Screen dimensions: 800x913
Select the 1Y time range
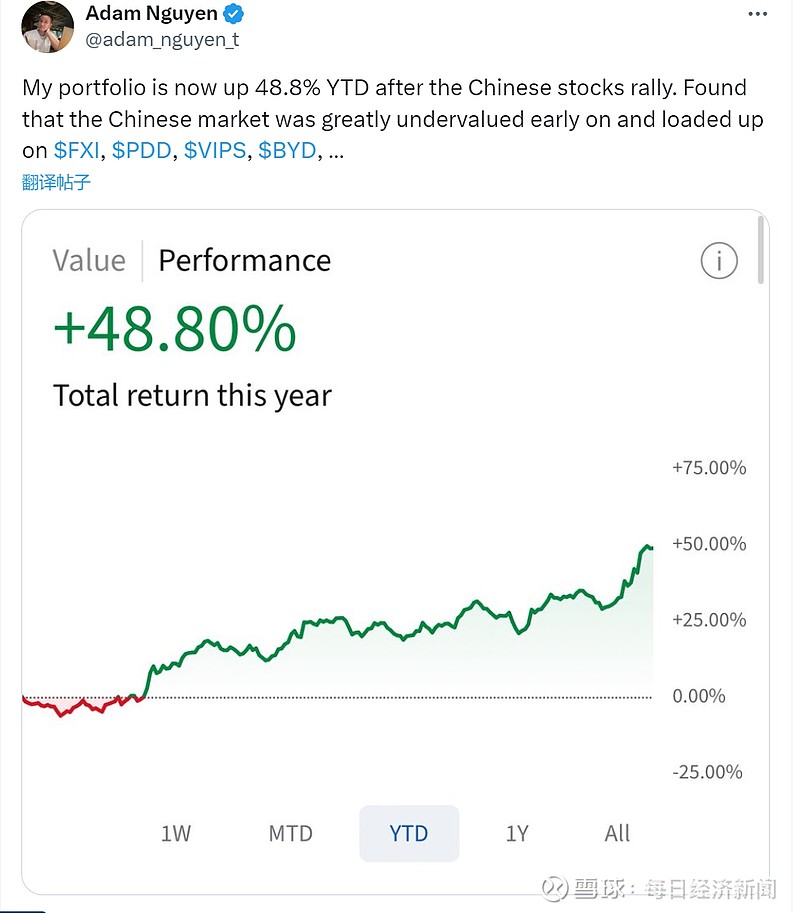click(517, 832)
